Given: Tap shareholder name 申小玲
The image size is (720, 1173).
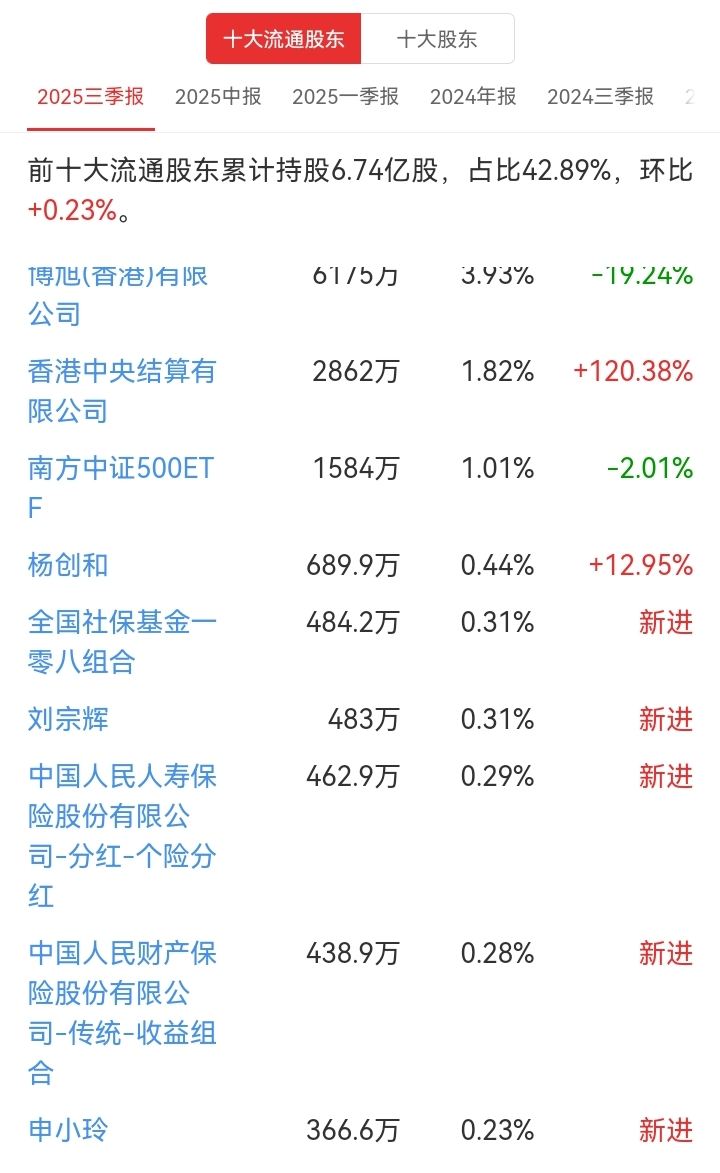Looking at the screenshot, I should [68, 1130].
